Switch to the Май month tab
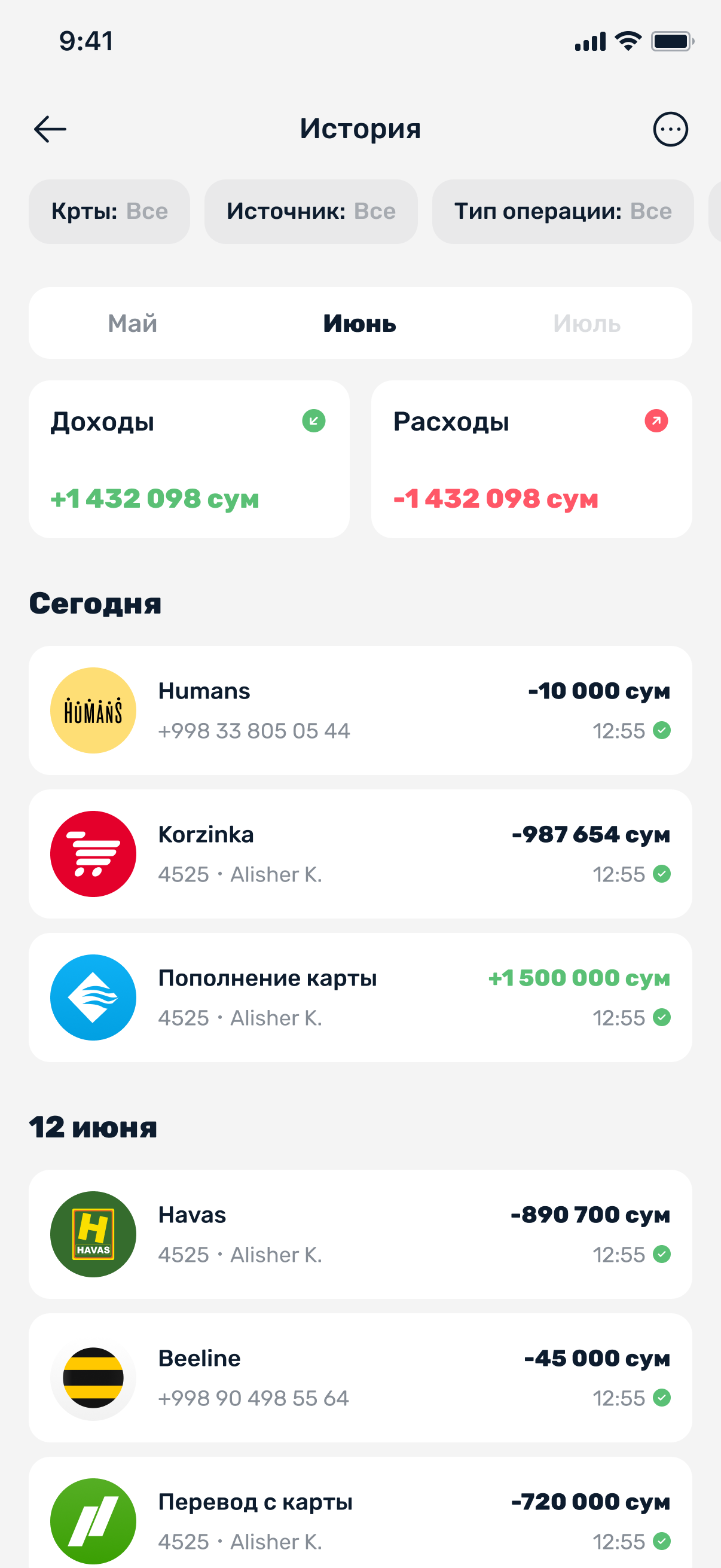 pos(133,323)
